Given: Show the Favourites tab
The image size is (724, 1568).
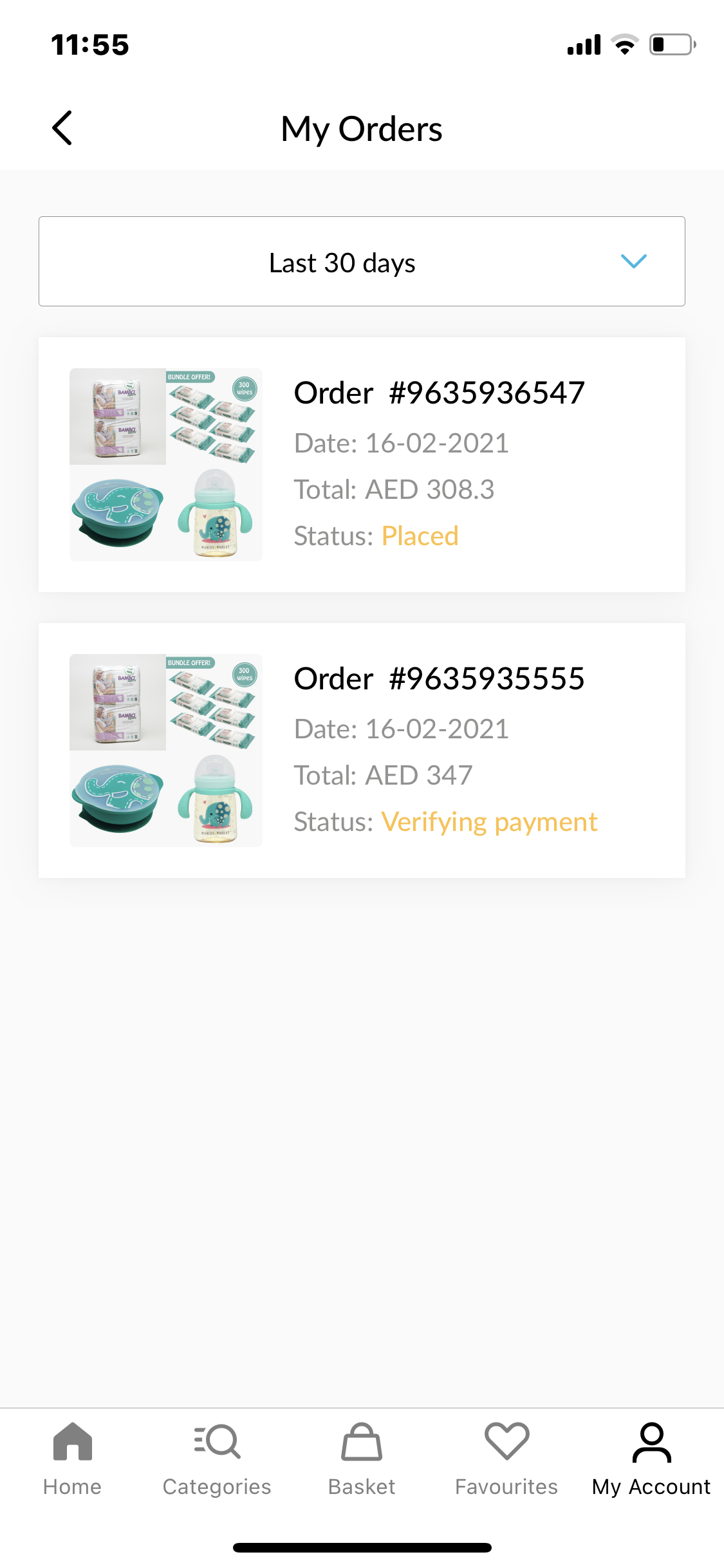Looking at the screenshot, I should point(506,1458).
